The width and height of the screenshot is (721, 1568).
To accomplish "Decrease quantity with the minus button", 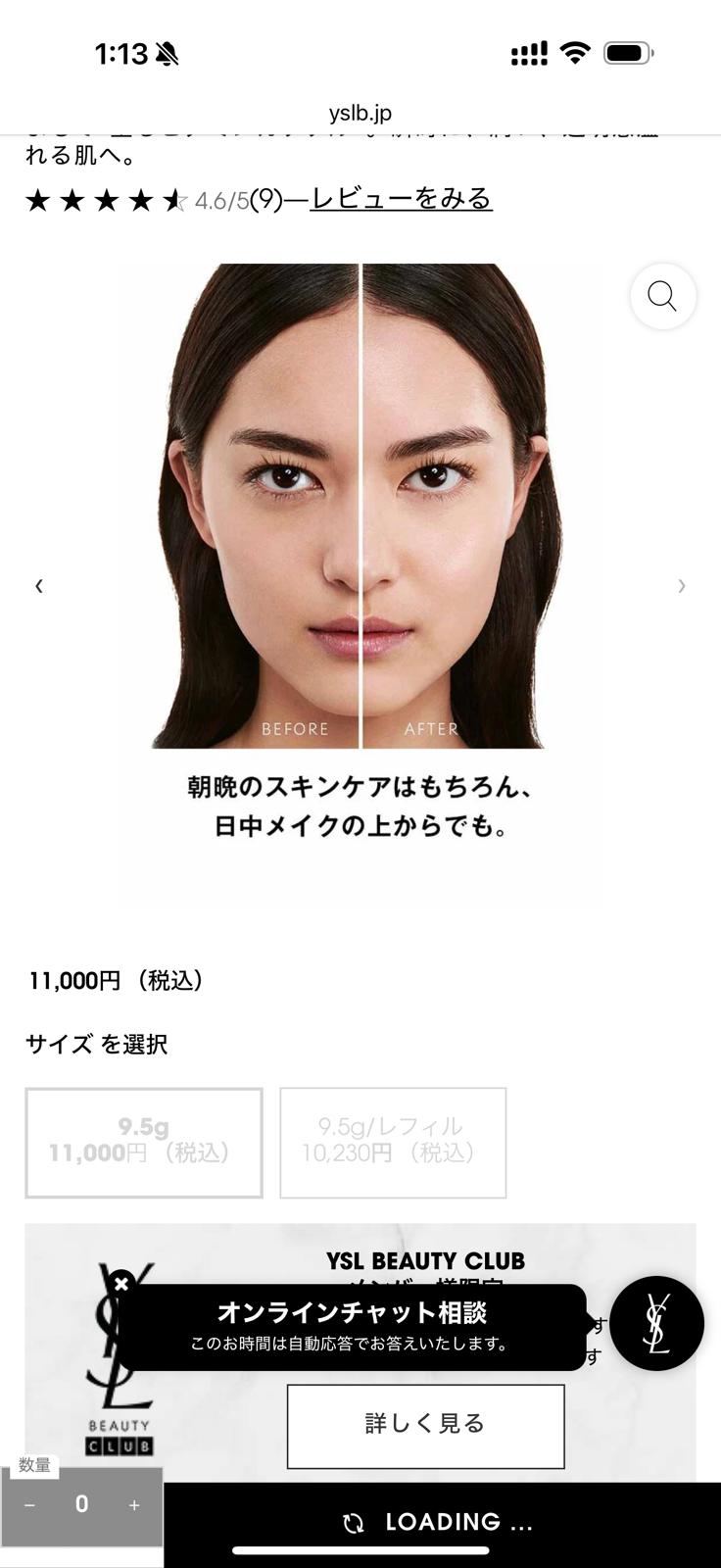I will [29, 1505].
